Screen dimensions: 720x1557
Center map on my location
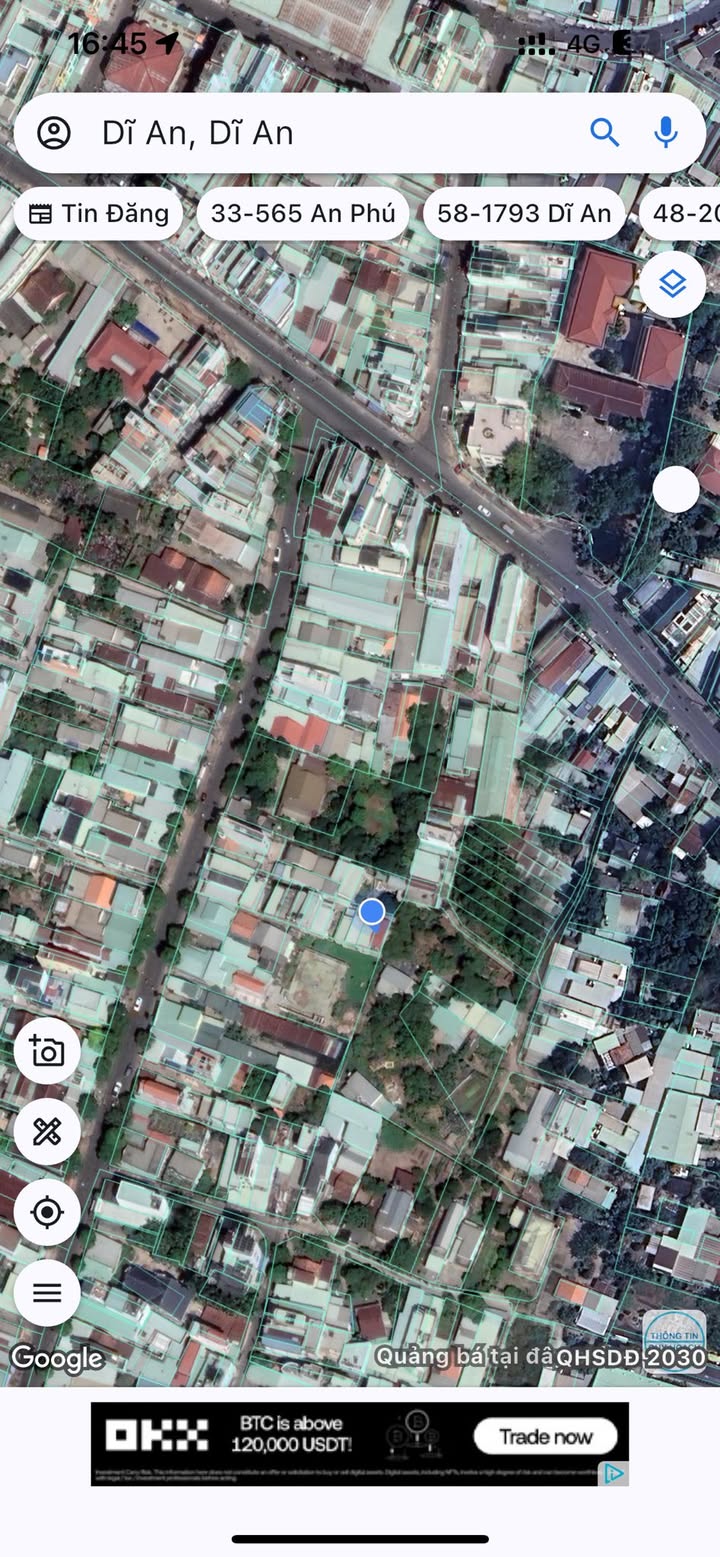47,1212
